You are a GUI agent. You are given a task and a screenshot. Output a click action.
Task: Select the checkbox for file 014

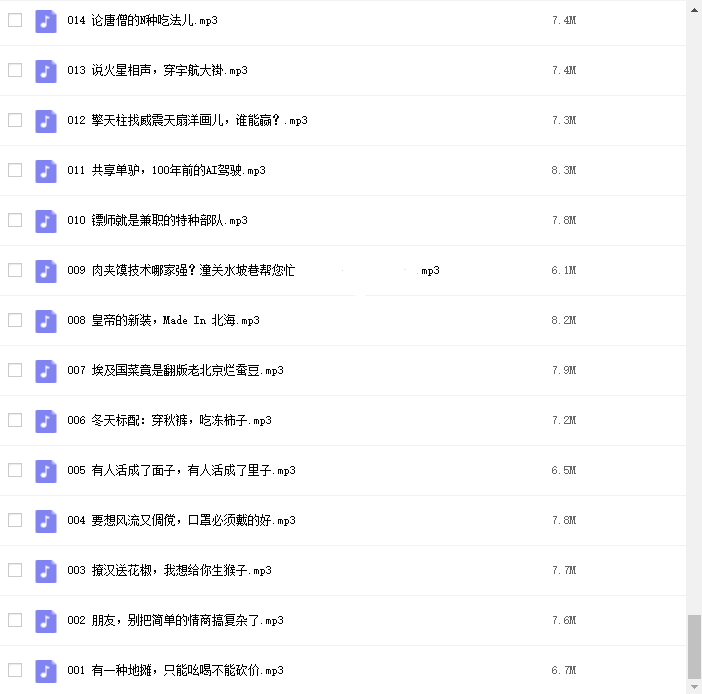[x=15, y=20]
